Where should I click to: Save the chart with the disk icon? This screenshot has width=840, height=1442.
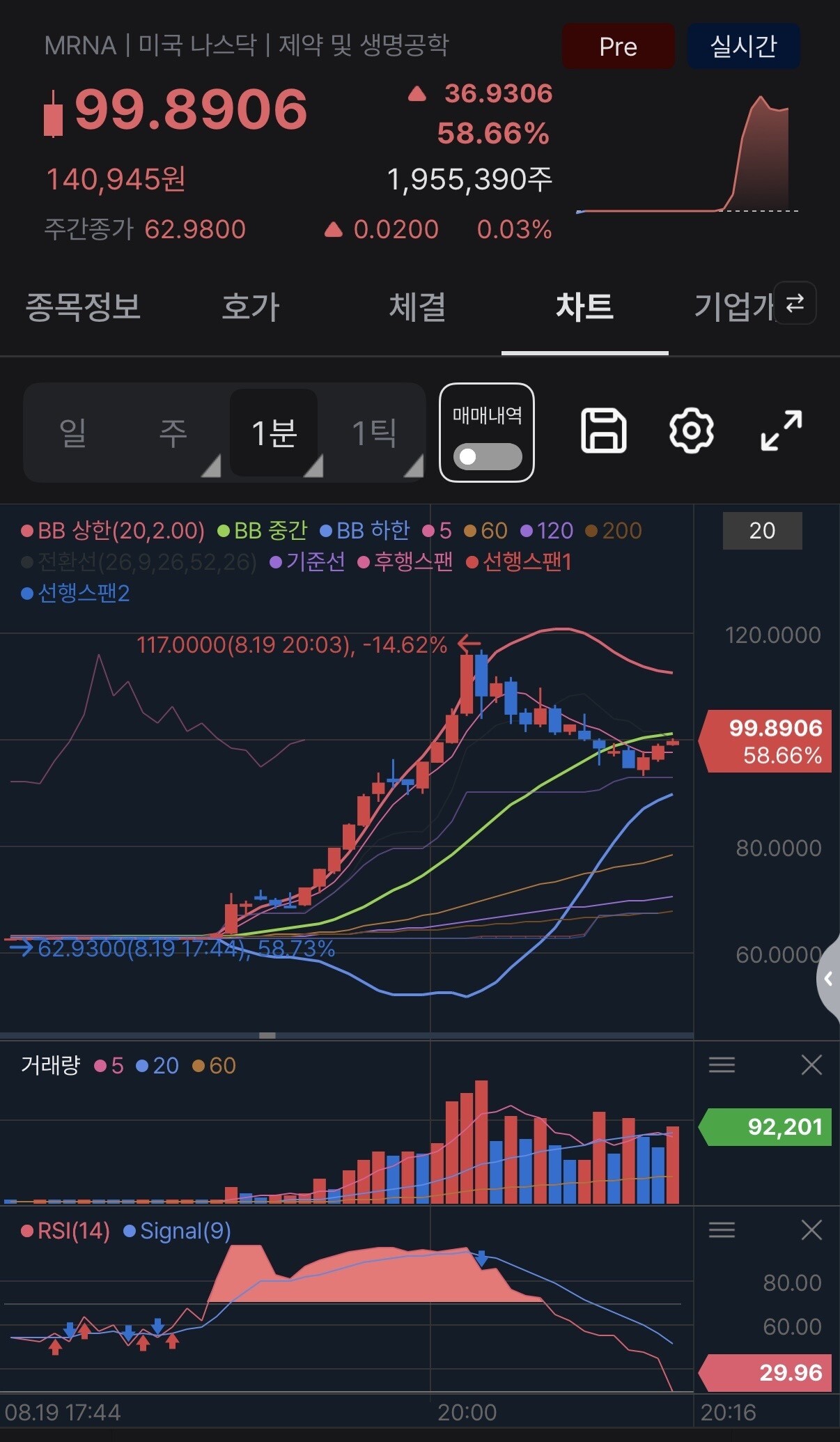click(x=603, y=431)
